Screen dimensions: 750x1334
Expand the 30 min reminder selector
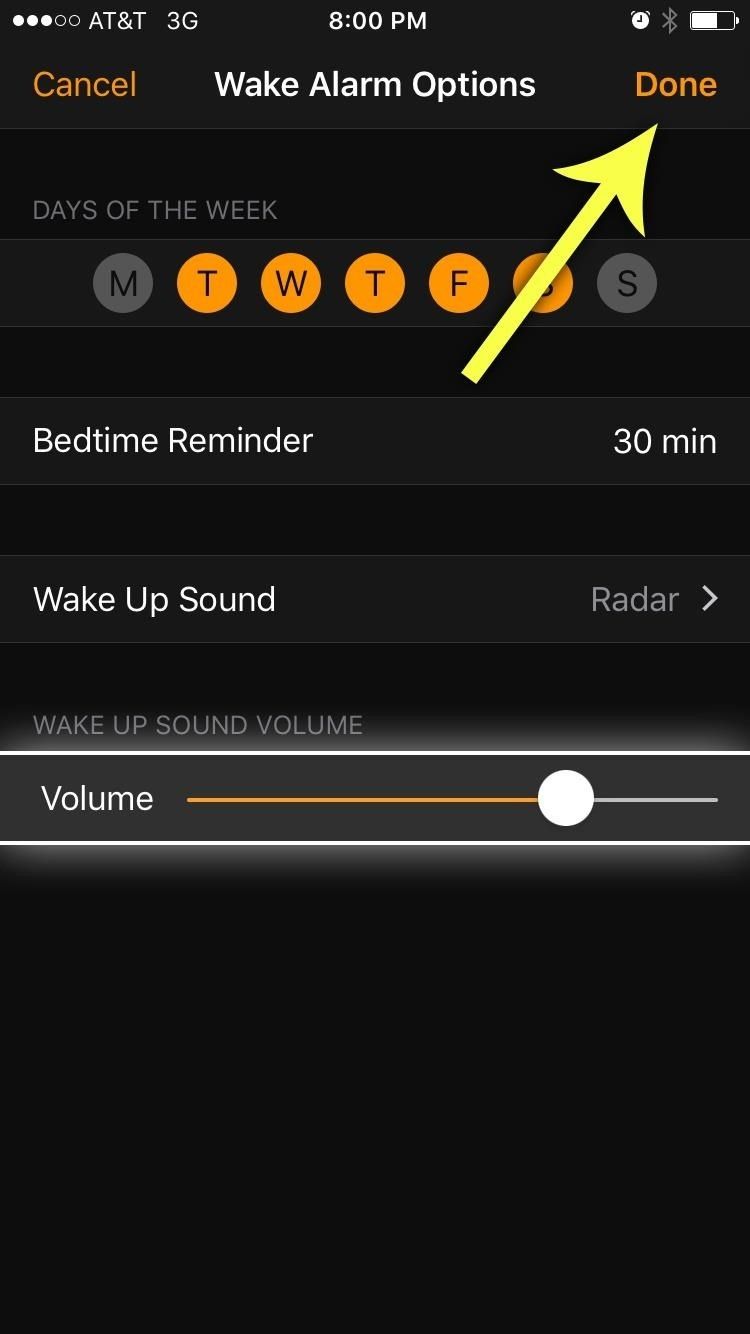(665, 440)
